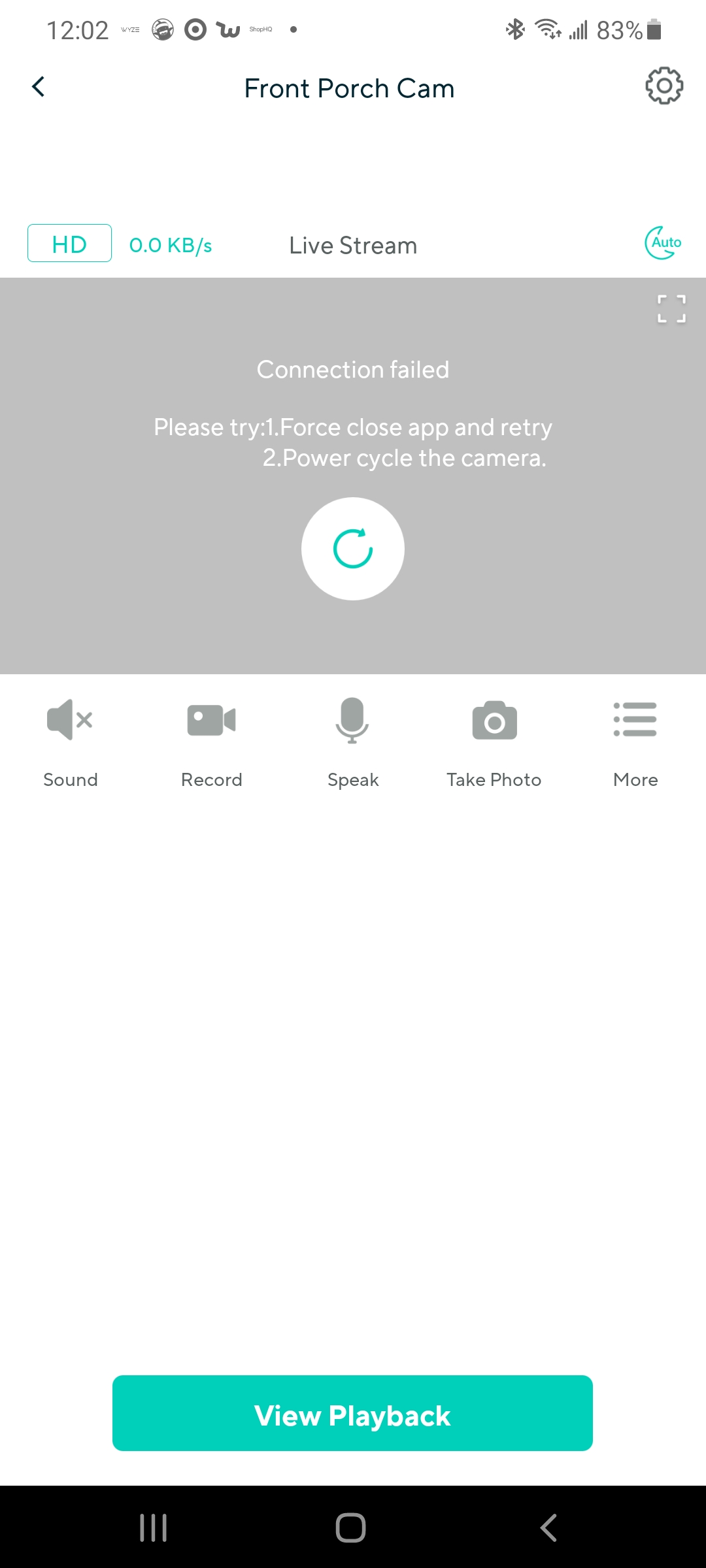Show recent apps
This screenshot has height=1568, width=706.
point(154,1527)
